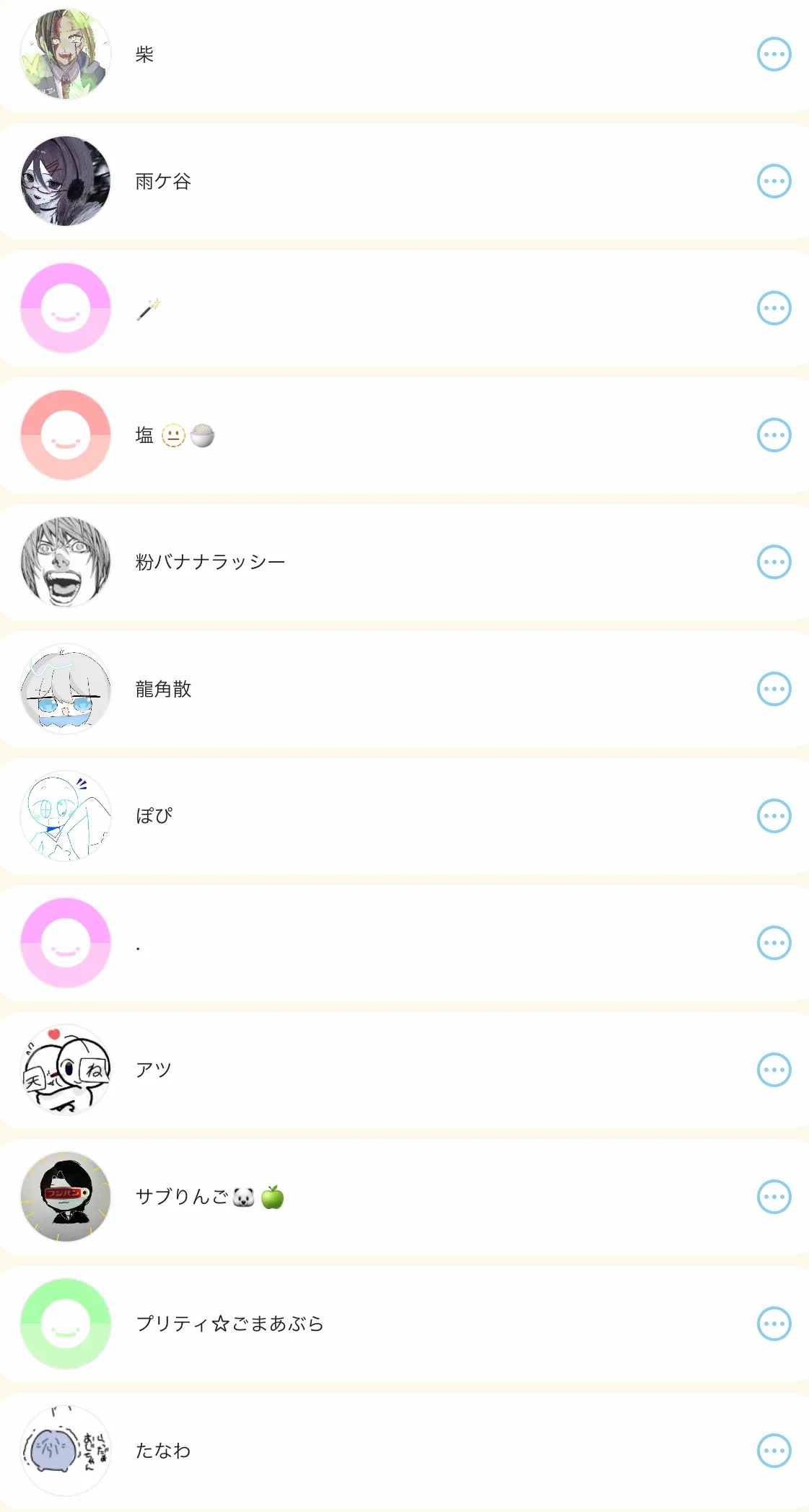Viewport: 809px width, 1512px height.
Task: Tap the three-dot menu beside 雨ケ谷
Action: [774, 181]
